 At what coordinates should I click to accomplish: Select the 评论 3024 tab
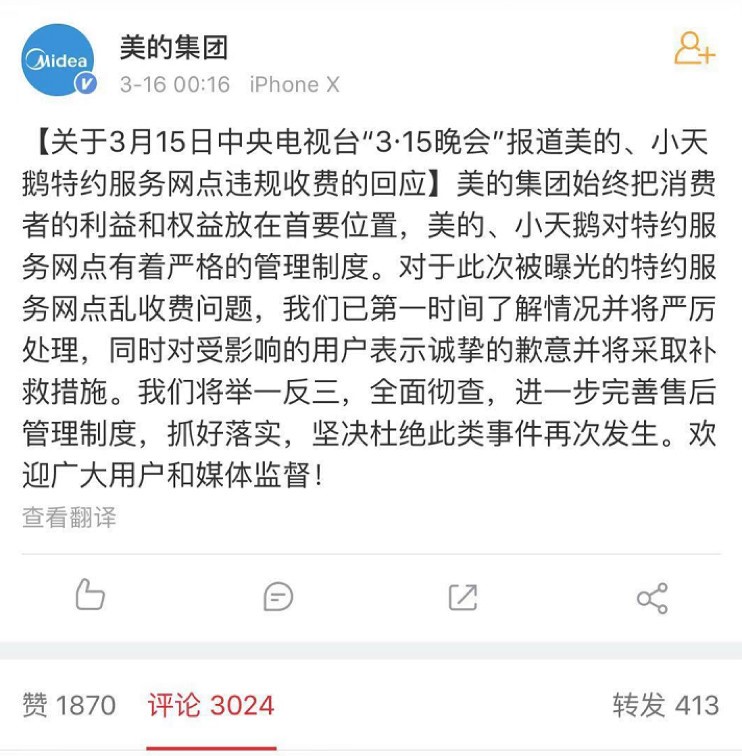(x=211, y=705)
